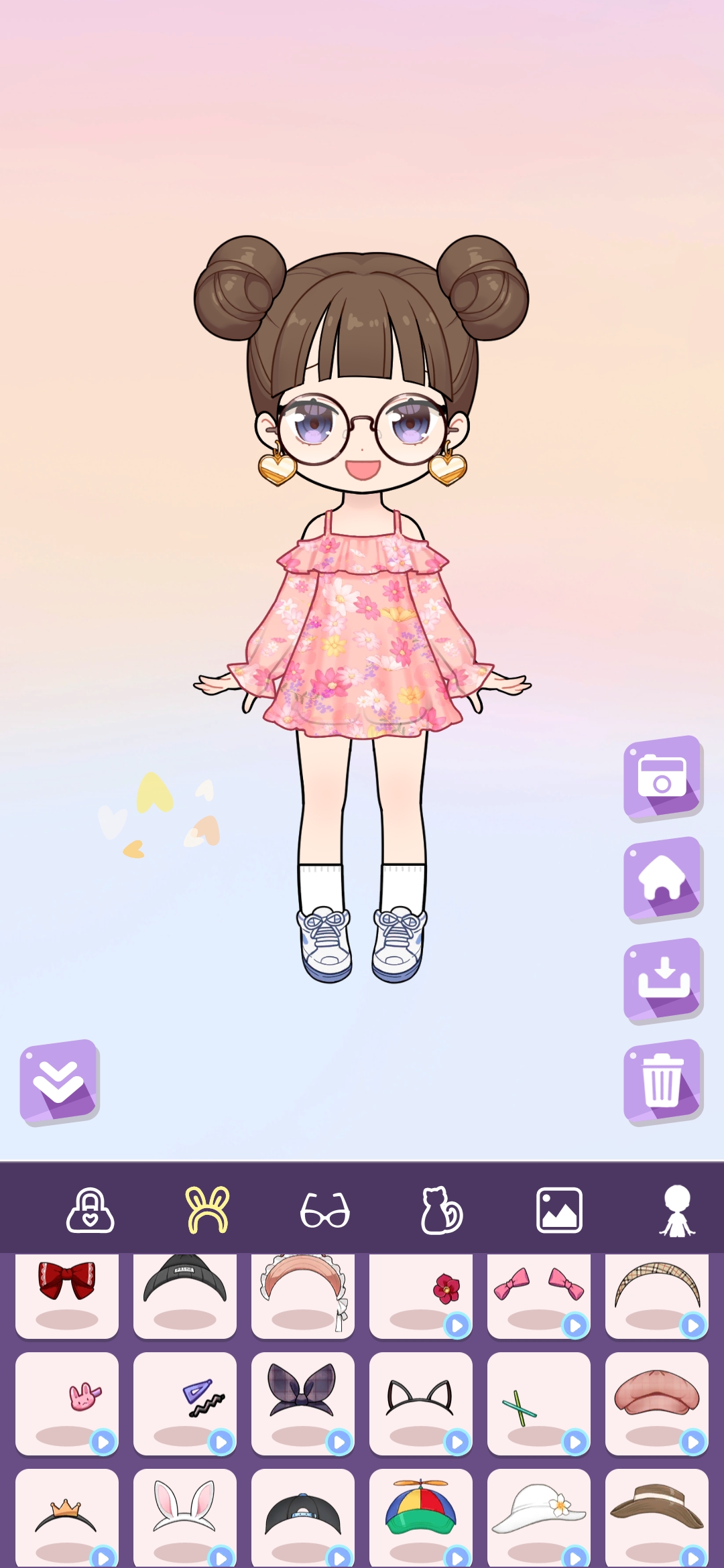Select the pink lace headband

pyautogui.click(x=303, y=1292)
